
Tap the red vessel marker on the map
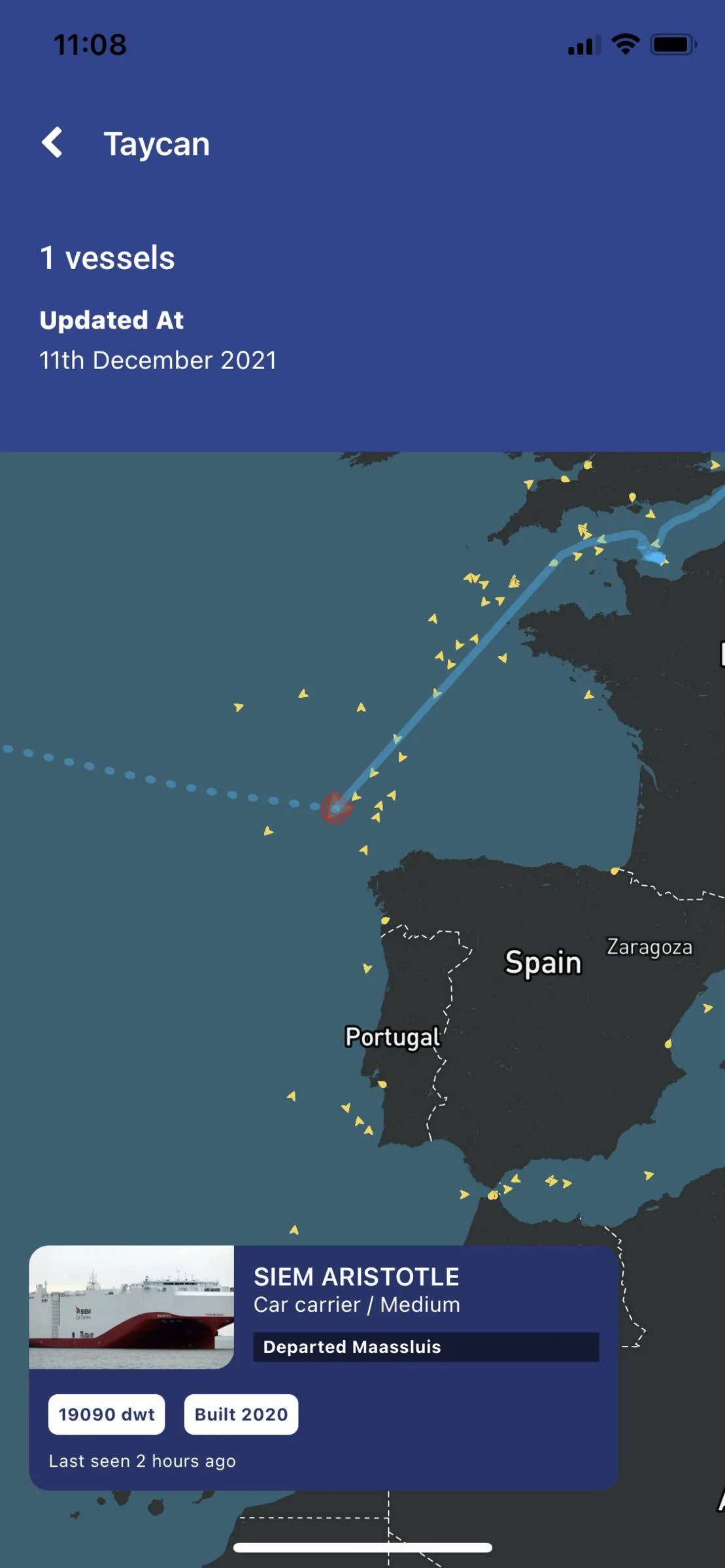pyautogui.click(x=336, y=808)
